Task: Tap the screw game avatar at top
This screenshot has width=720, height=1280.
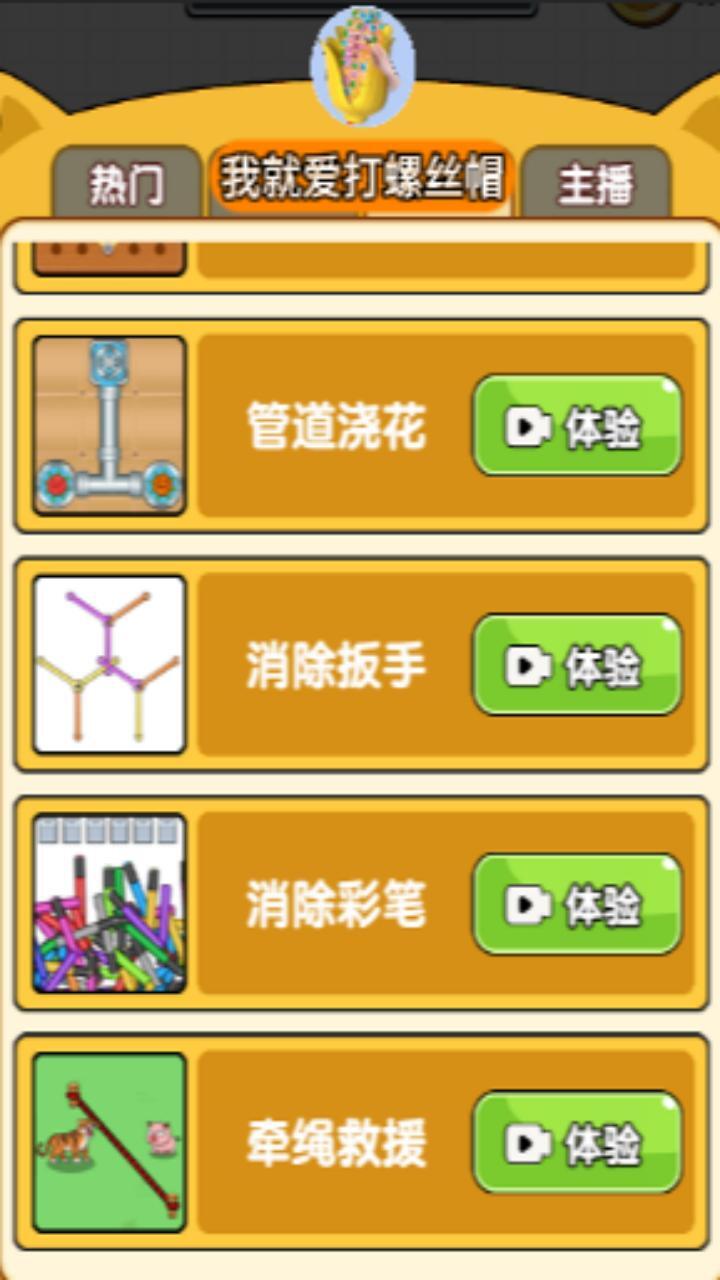Action: tap(362, 66)
